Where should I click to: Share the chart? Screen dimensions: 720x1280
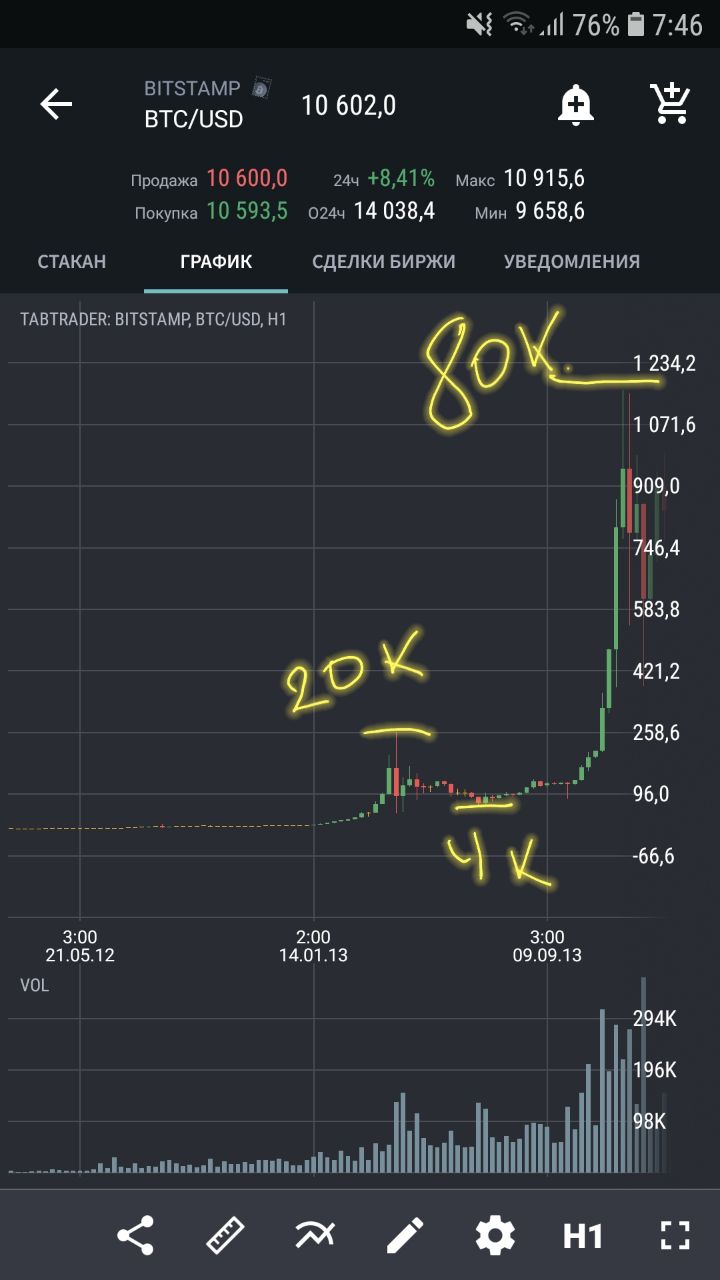136,1236
